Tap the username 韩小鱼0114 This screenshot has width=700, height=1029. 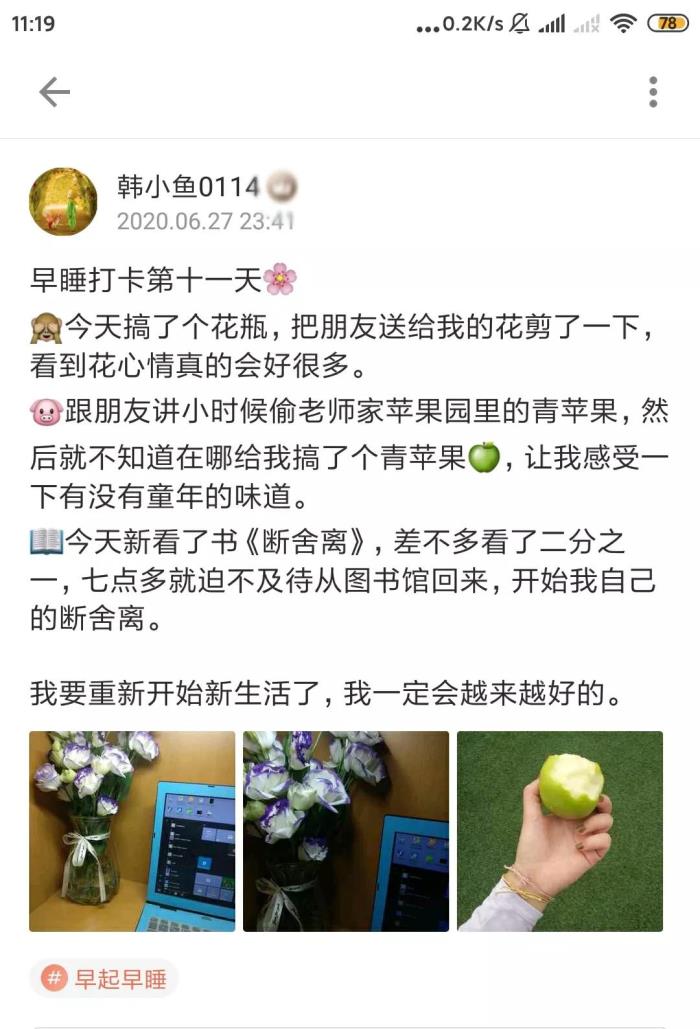pyautogui.click(x=187, y=187)
